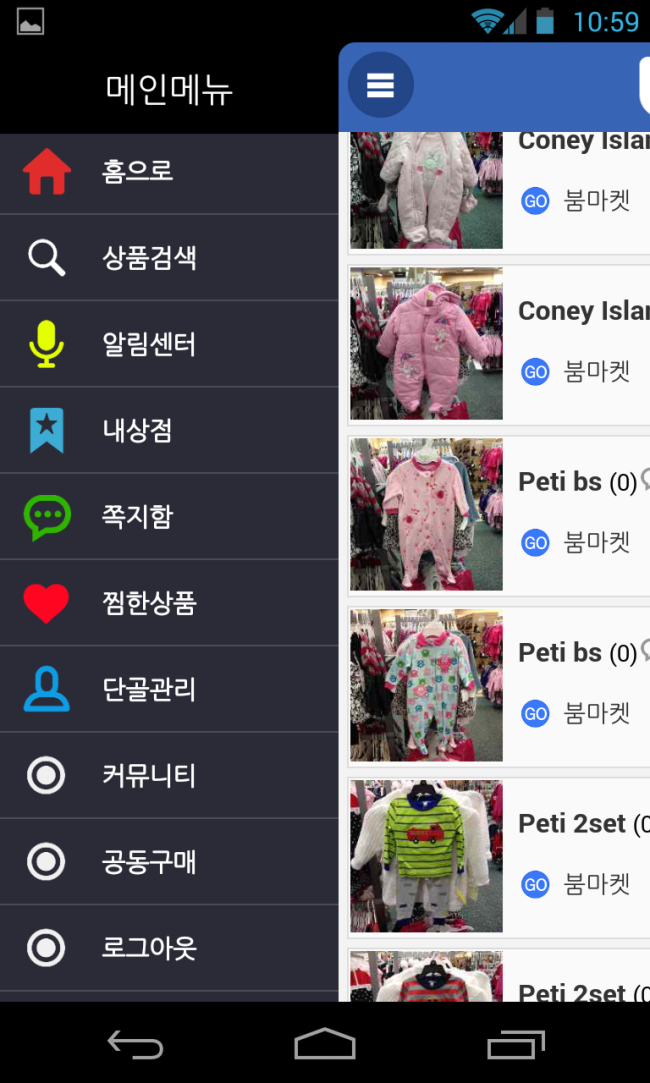Open 단골관리 in the menu
The width and height of the screenshot is (650, 1083).
pyautogui.click(x=148, y=689)
